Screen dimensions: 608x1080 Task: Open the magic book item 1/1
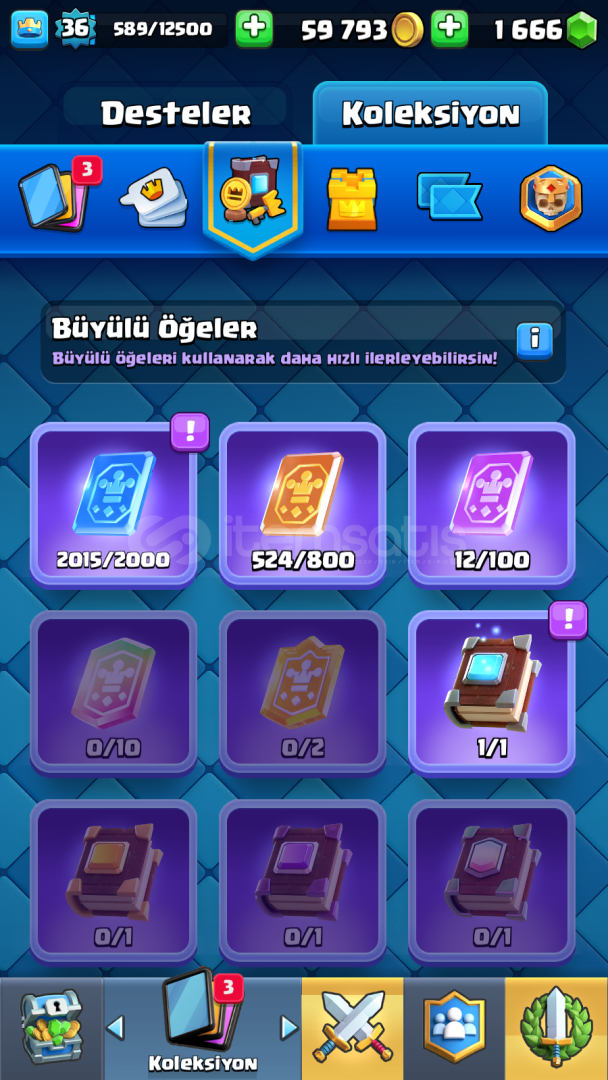pyautogui.click(x=491, y=692)
